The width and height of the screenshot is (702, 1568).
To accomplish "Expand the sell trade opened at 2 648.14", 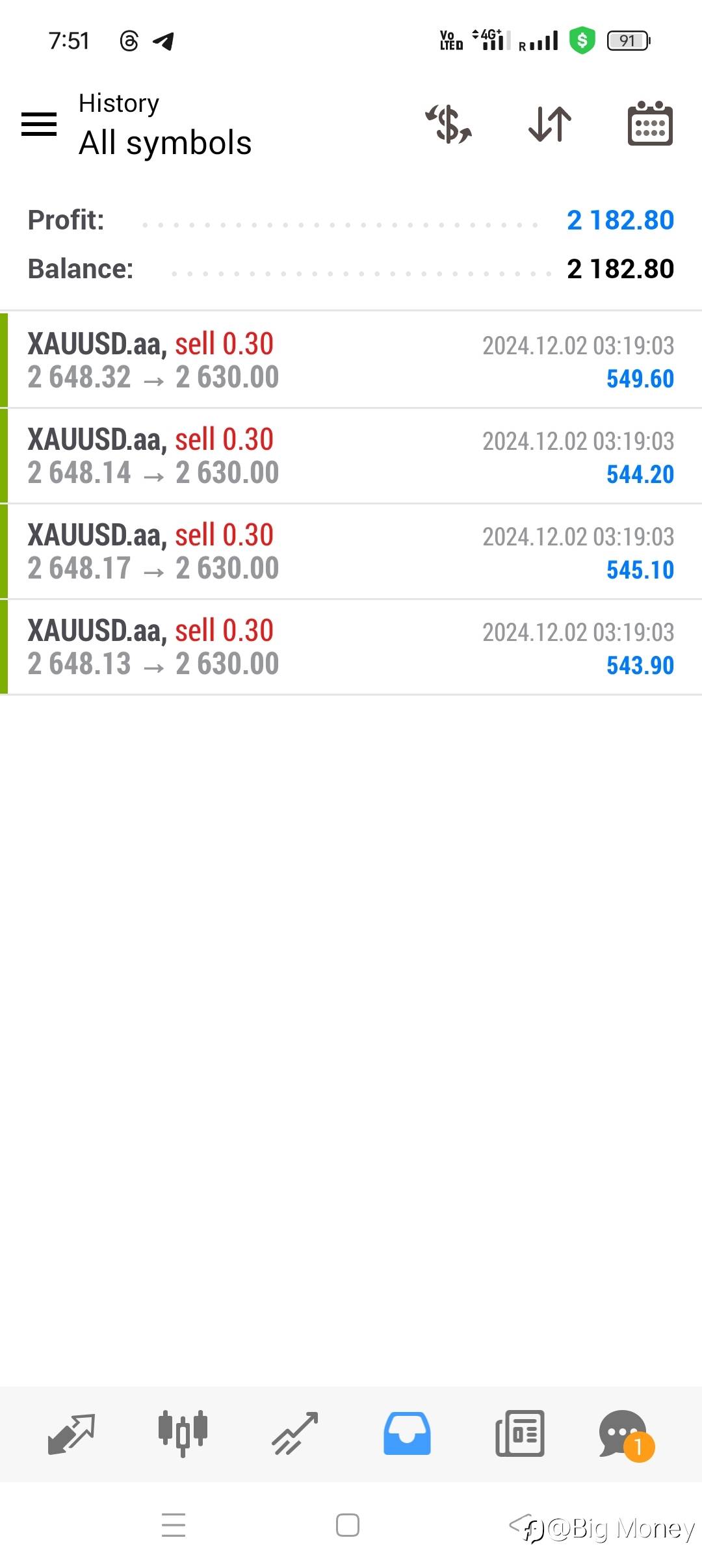I will click(351, 456).
